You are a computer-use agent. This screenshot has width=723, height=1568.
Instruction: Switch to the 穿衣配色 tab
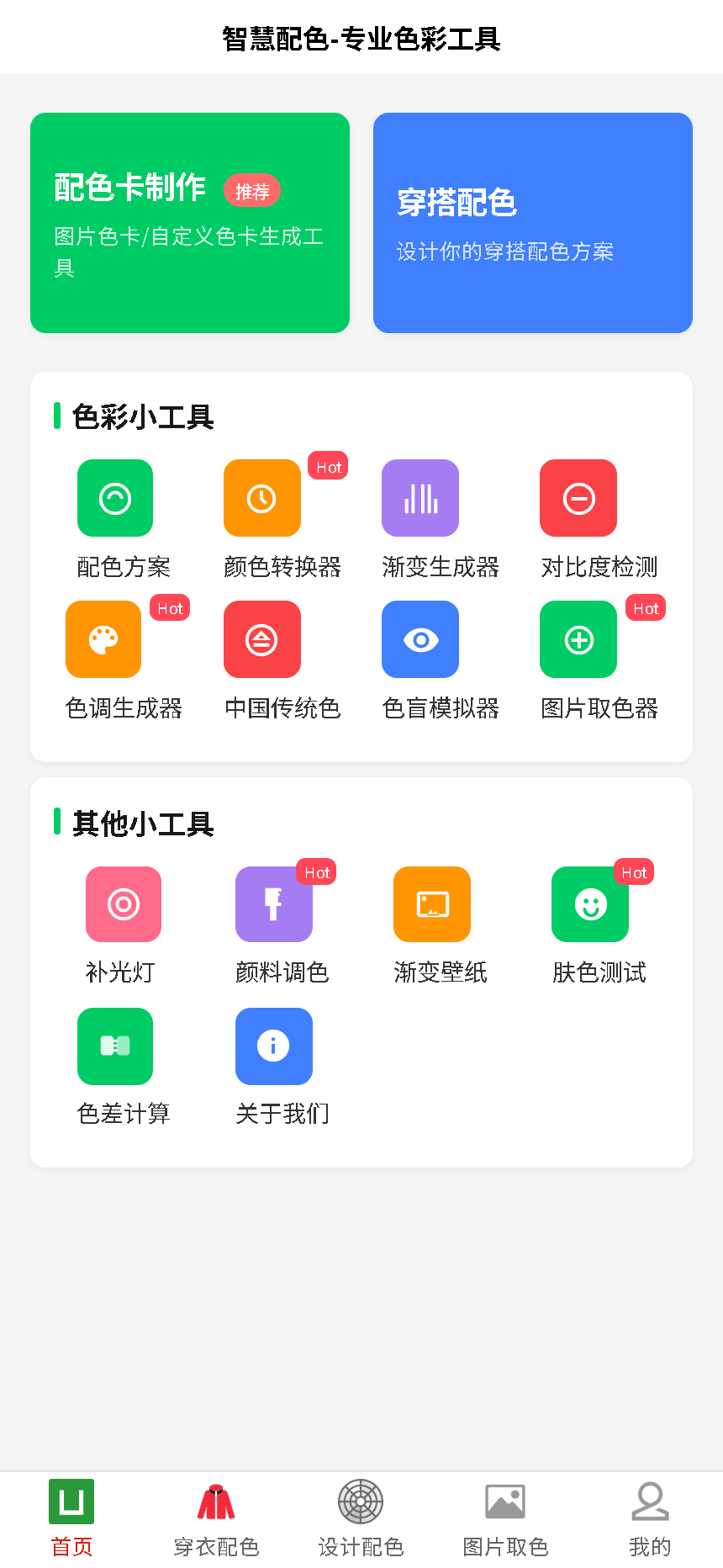(216, 1518)
